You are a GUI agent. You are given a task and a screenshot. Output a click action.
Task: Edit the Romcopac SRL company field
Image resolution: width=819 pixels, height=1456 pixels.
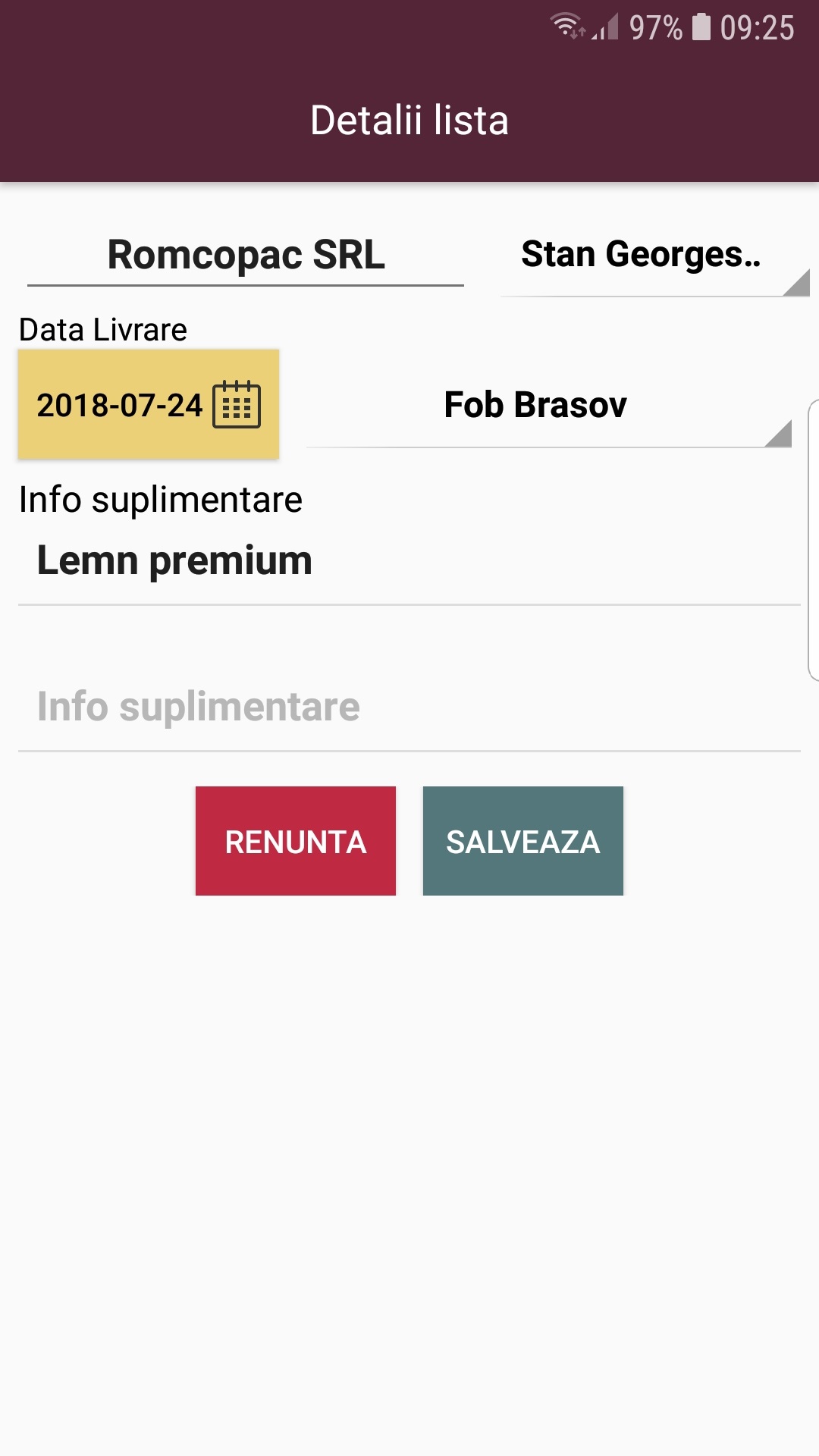pos(246,256)
